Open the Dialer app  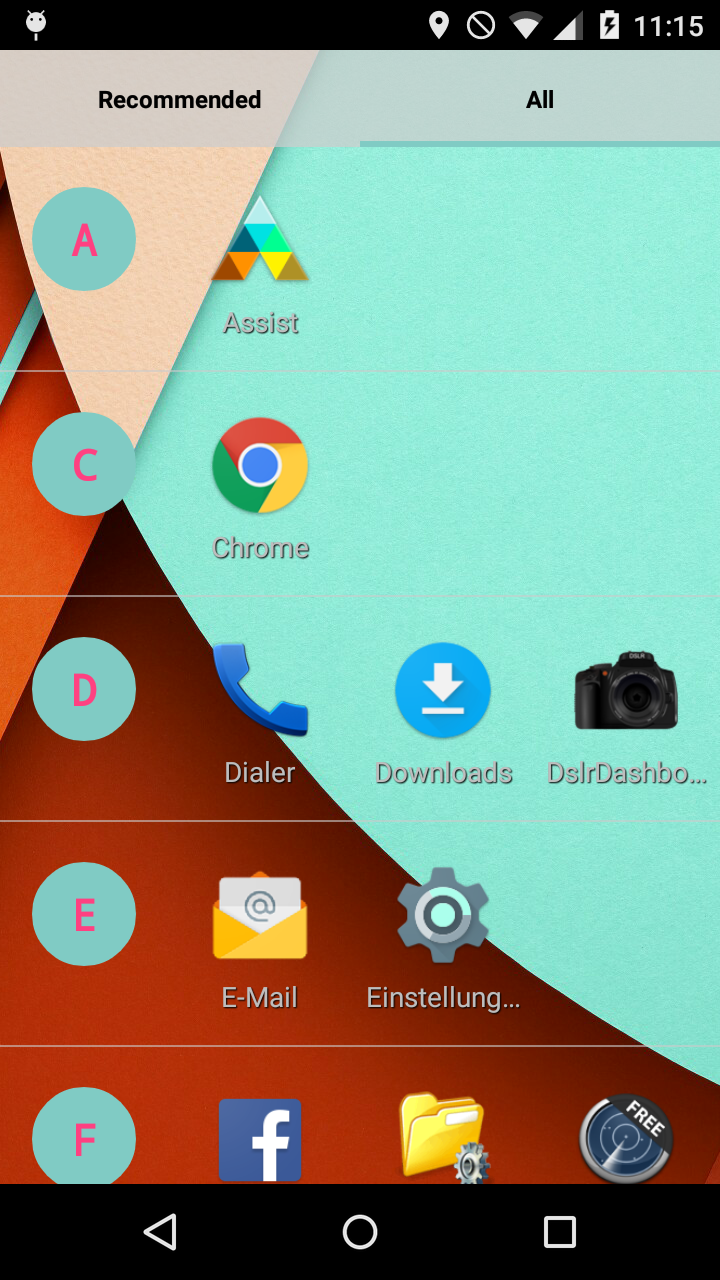click(x=260, y=714)
